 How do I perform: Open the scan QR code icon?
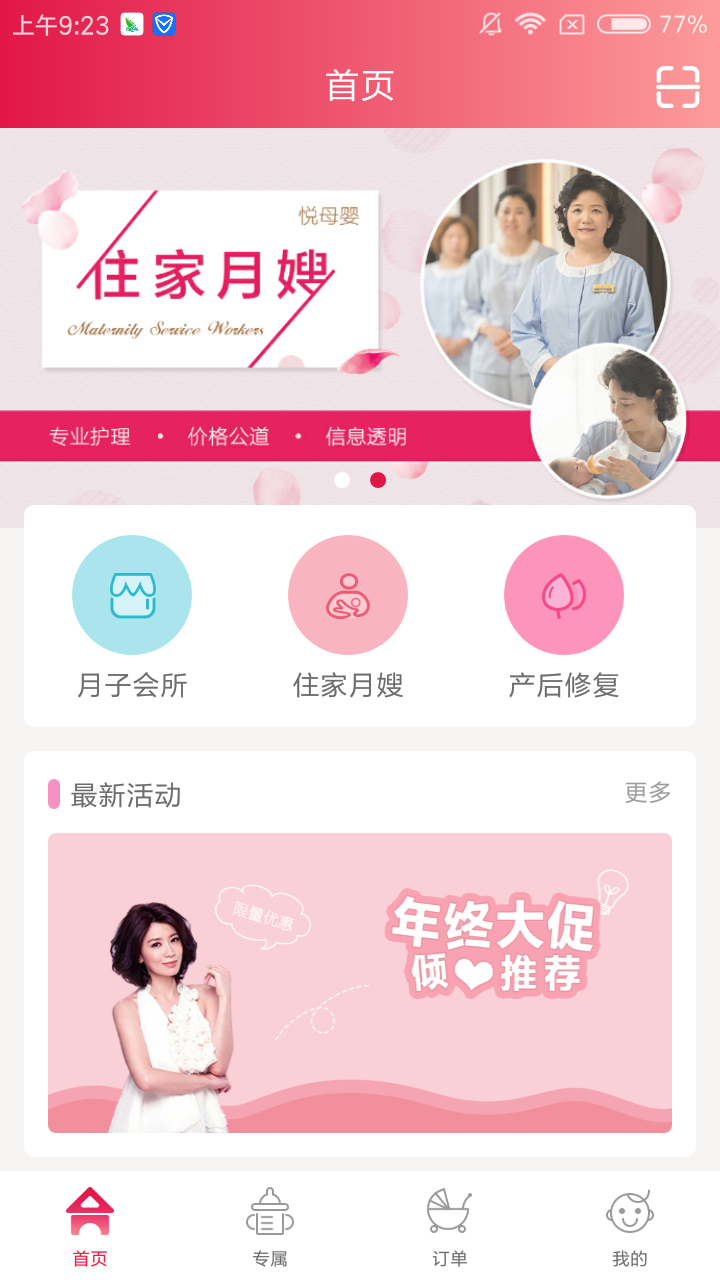677,87
